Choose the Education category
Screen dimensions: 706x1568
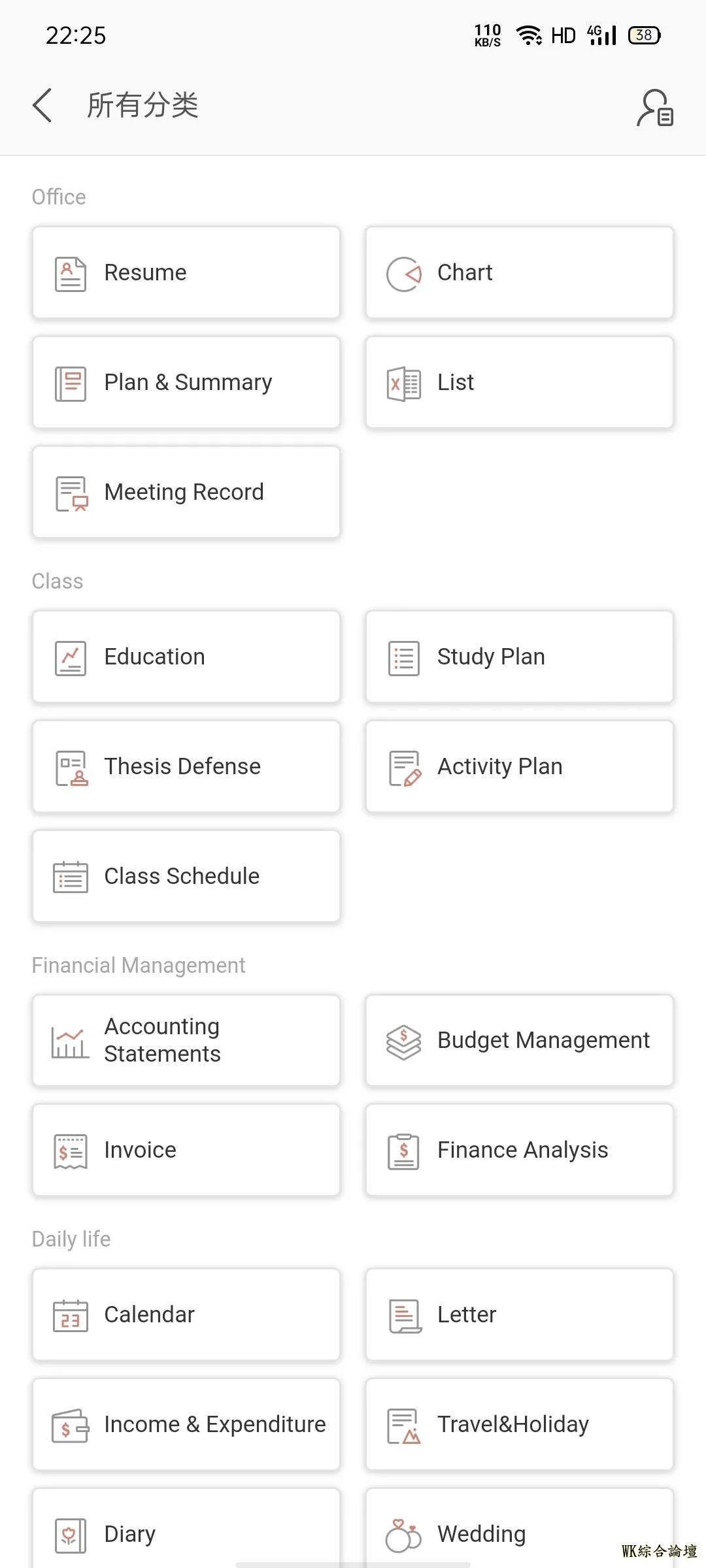(x=186, y=657)
